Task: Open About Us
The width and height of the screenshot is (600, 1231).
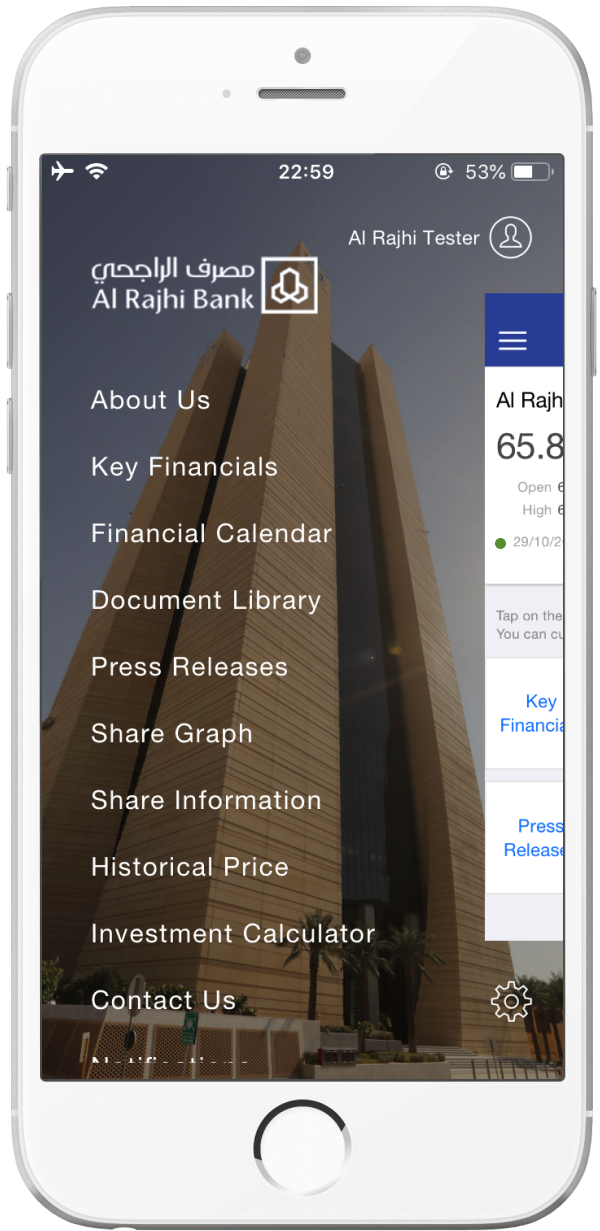Action: 151,400
